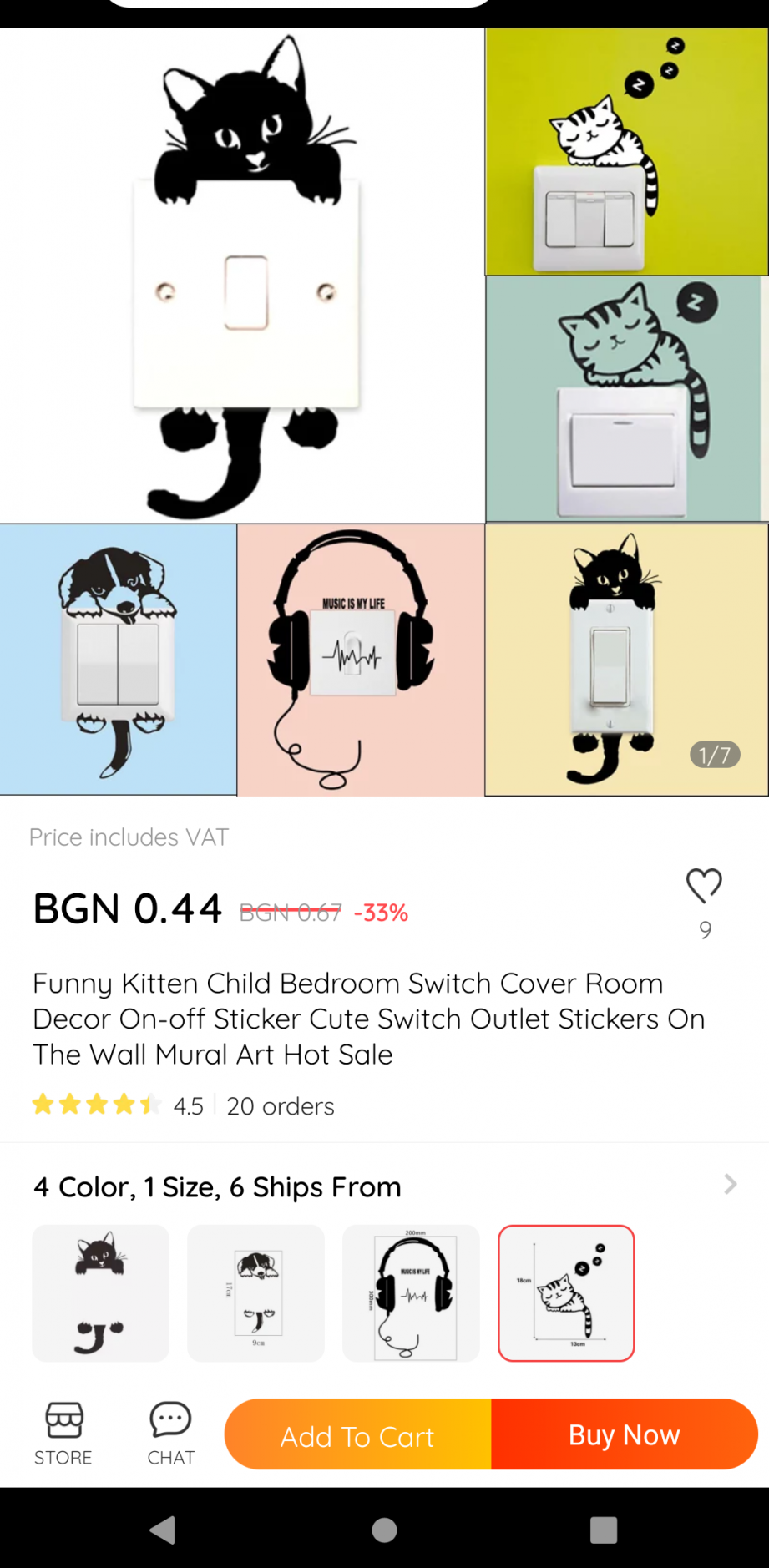Select the puppy switch sticker variant
This screenshot has width=769, height=1568.
coord(255,1292)
